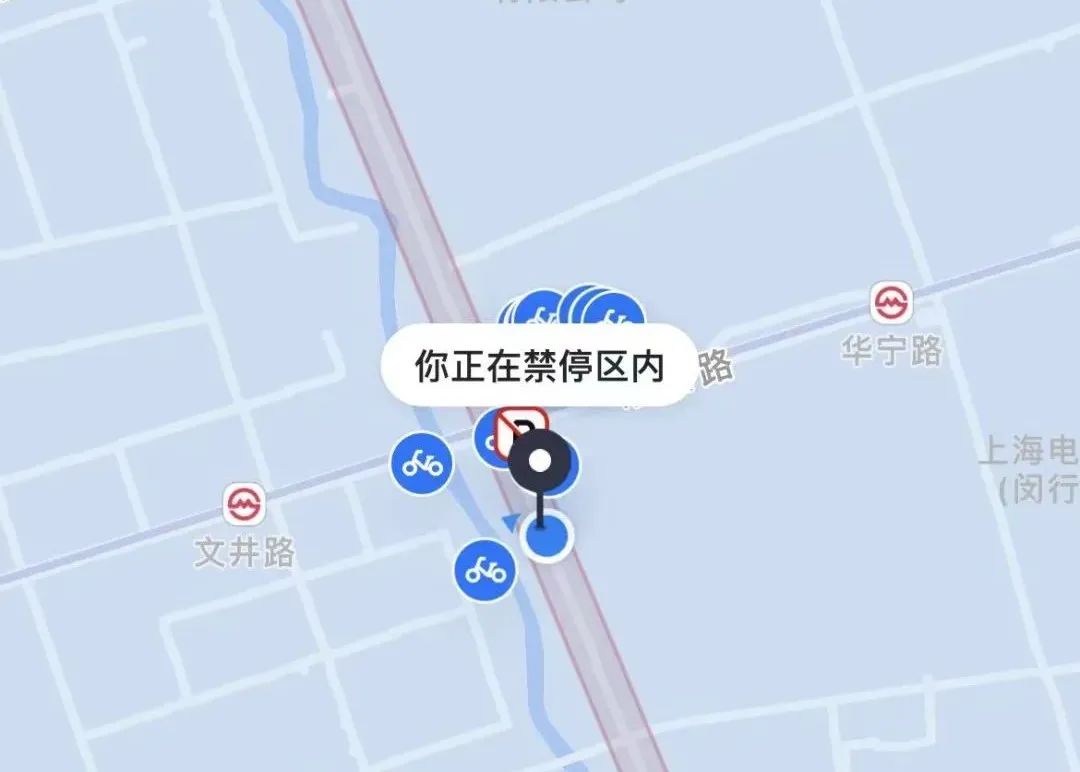The width and height of the screenshot is (1080, 772).
Task: Select the 文井路 metro station icon
Action: (244, 504)
